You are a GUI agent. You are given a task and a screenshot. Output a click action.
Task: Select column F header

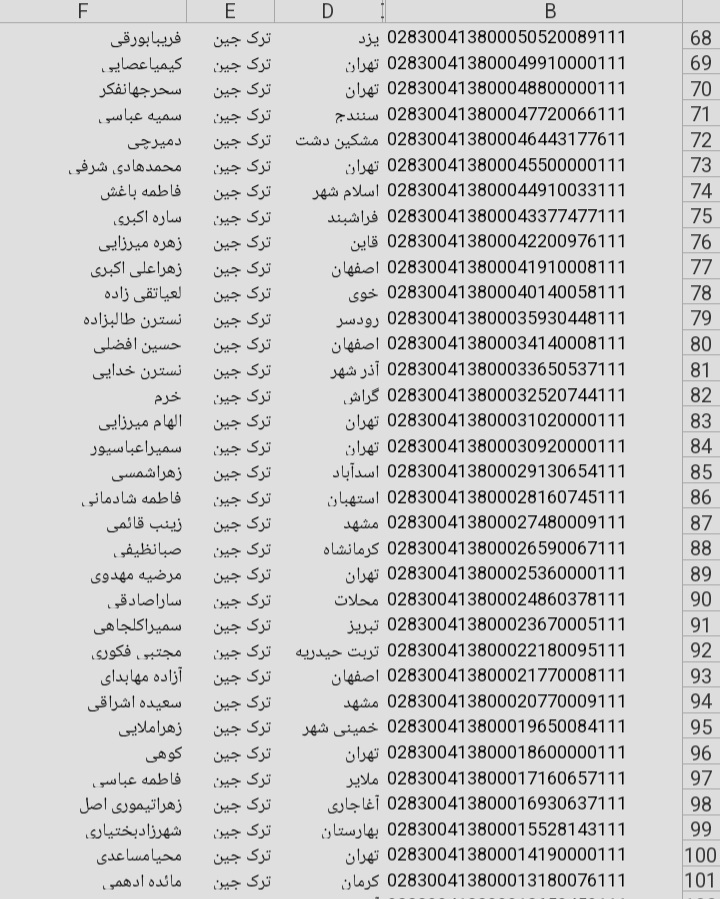(x=83, y=11)
